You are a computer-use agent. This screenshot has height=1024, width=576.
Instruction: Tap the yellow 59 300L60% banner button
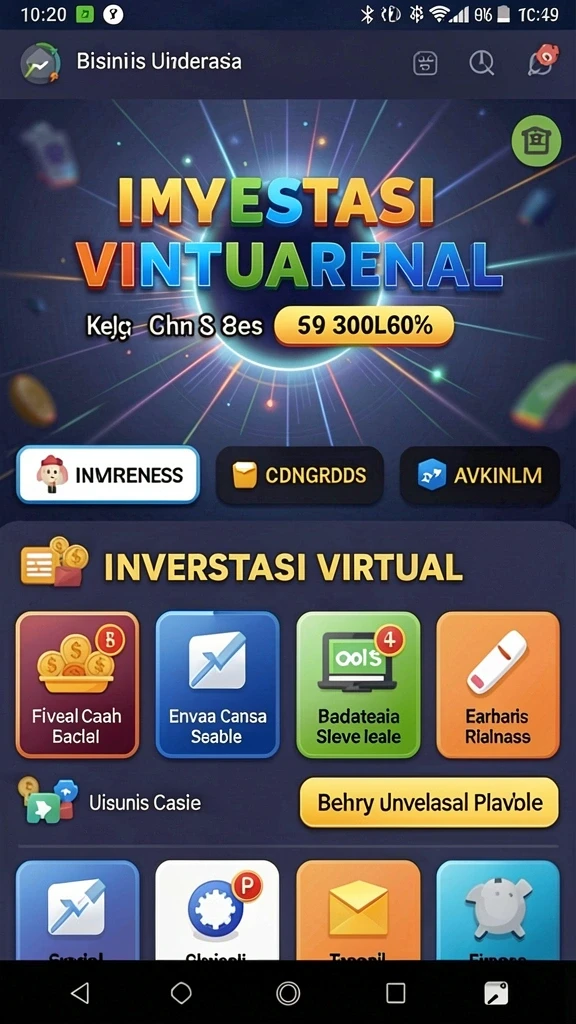click(x=364, y=326)
